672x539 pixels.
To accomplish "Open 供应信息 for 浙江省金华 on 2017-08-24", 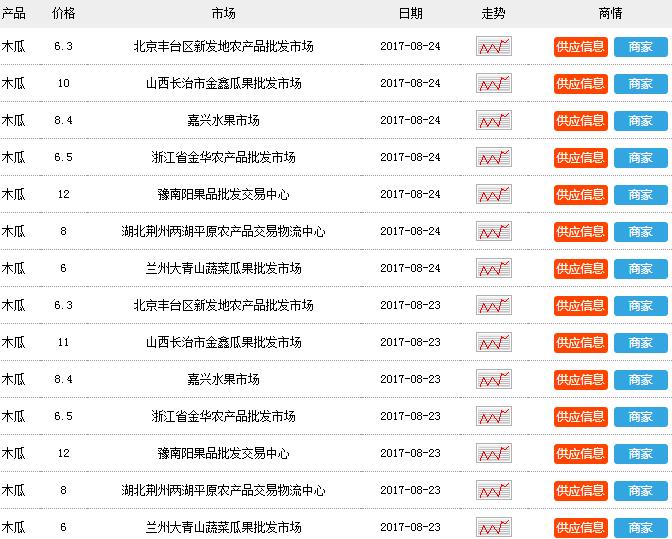I will tap(581, 158).
